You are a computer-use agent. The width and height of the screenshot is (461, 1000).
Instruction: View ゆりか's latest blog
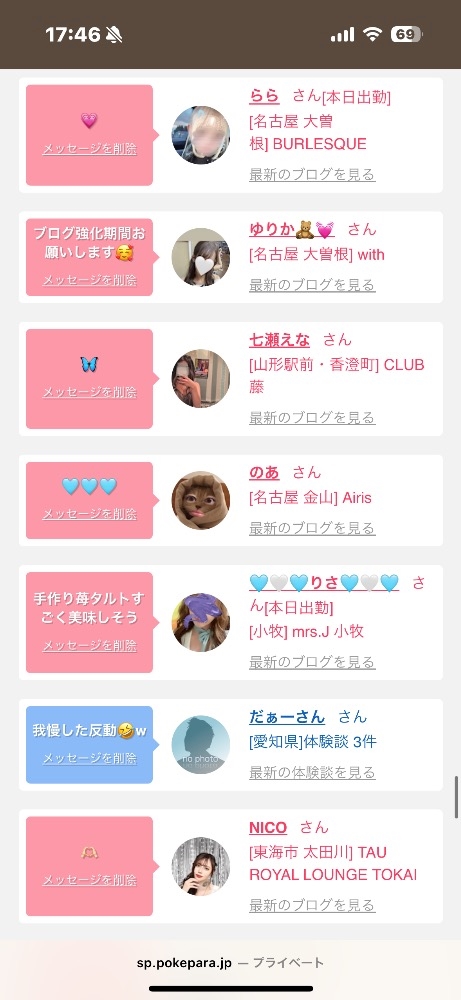312,284
